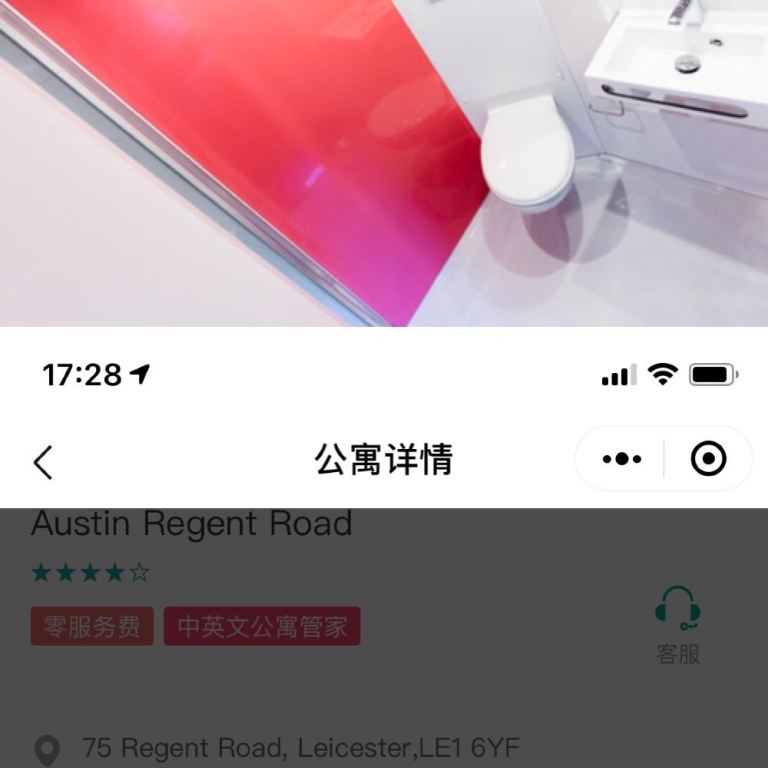Open the 75 Regent Road address location

[x=300, y=747]
